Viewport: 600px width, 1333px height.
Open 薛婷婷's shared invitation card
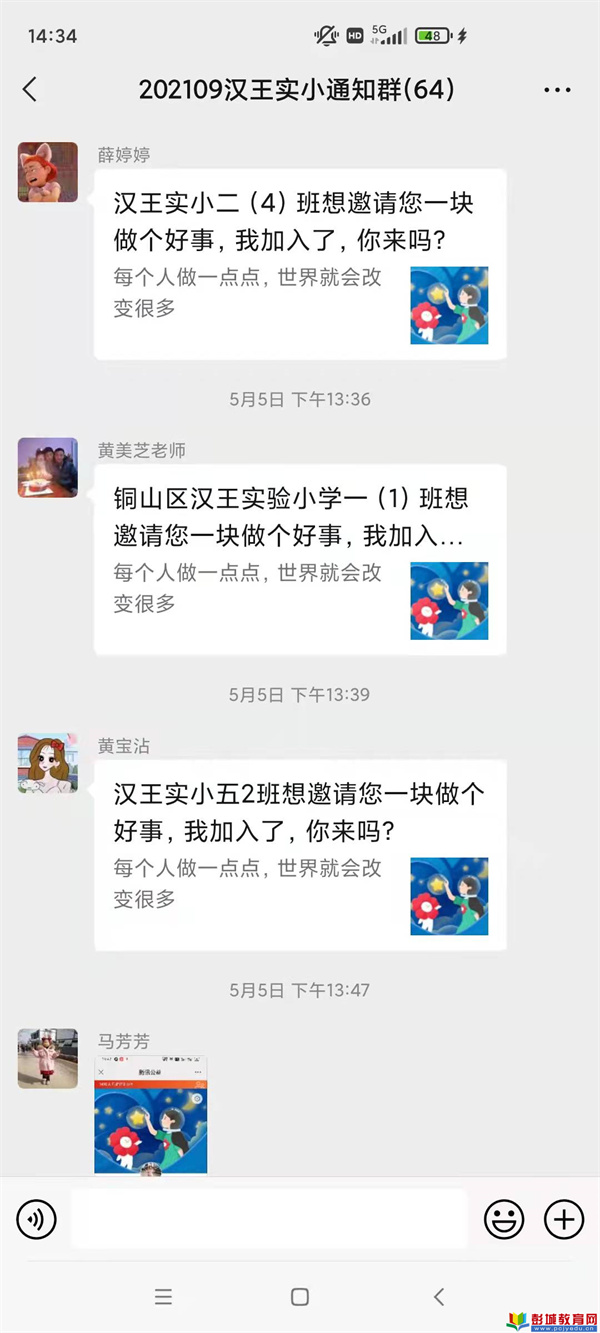pos(300,263)
